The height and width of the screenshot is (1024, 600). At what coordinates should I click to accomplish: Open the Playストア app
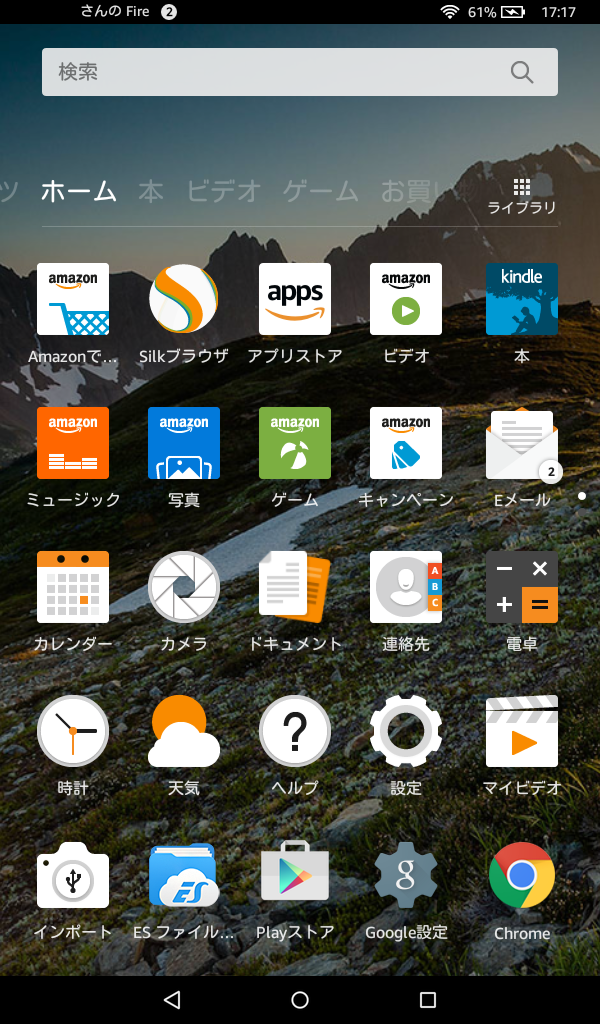click(x=295, y=876)
